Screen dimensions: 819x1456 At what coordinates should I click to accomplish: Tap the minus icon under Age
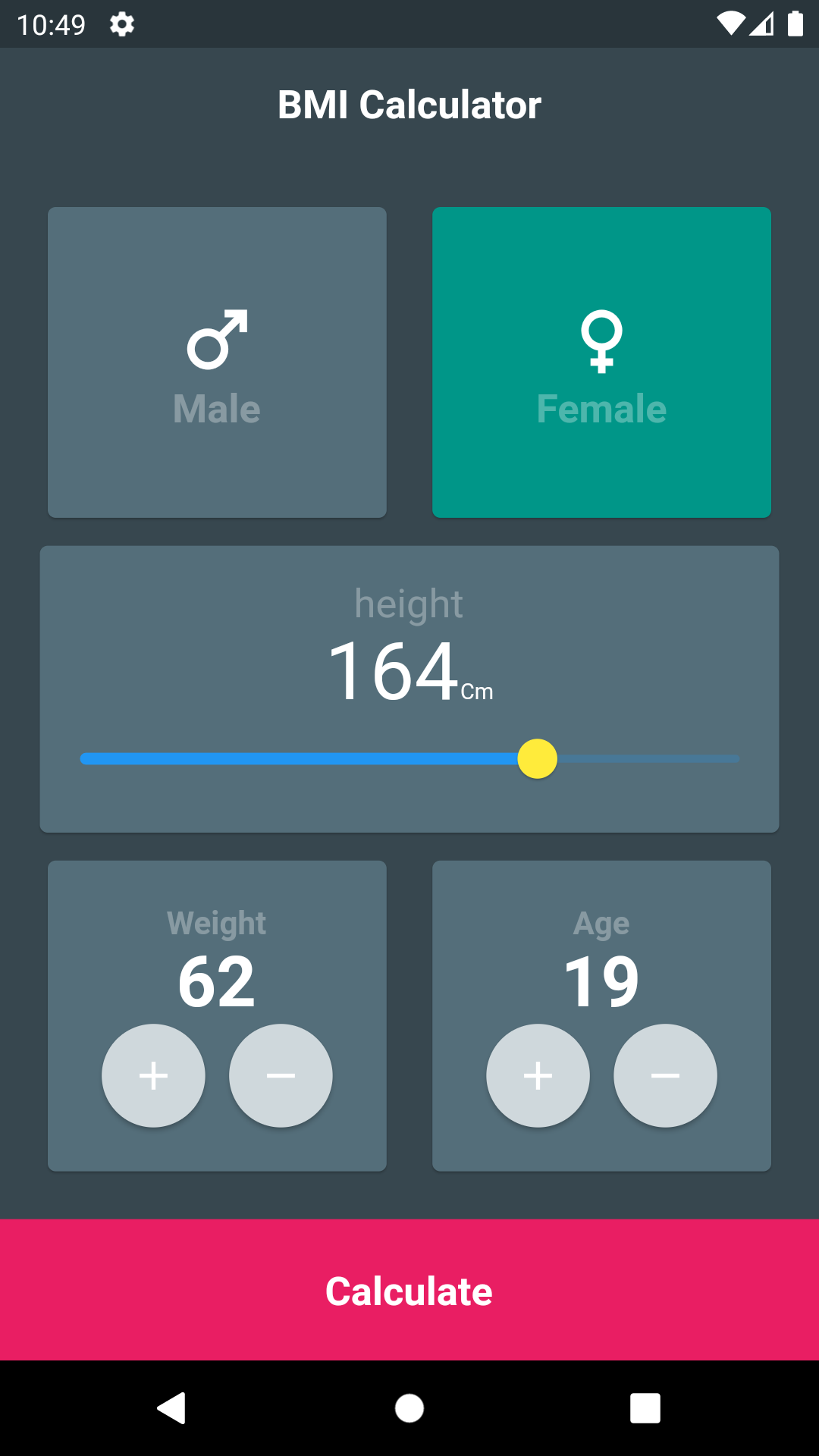coord(665,1075)
